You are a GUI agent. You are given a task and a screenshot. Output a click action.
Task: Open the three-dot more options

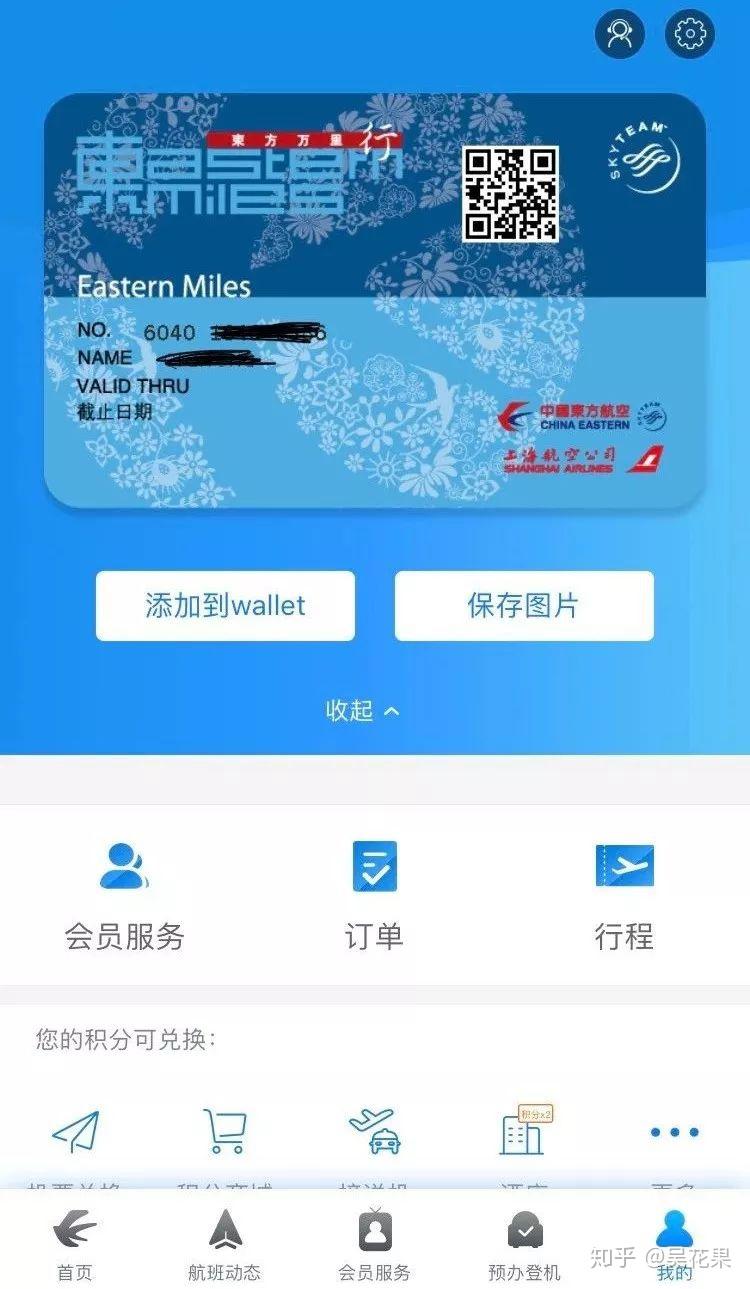(674, 1133)
